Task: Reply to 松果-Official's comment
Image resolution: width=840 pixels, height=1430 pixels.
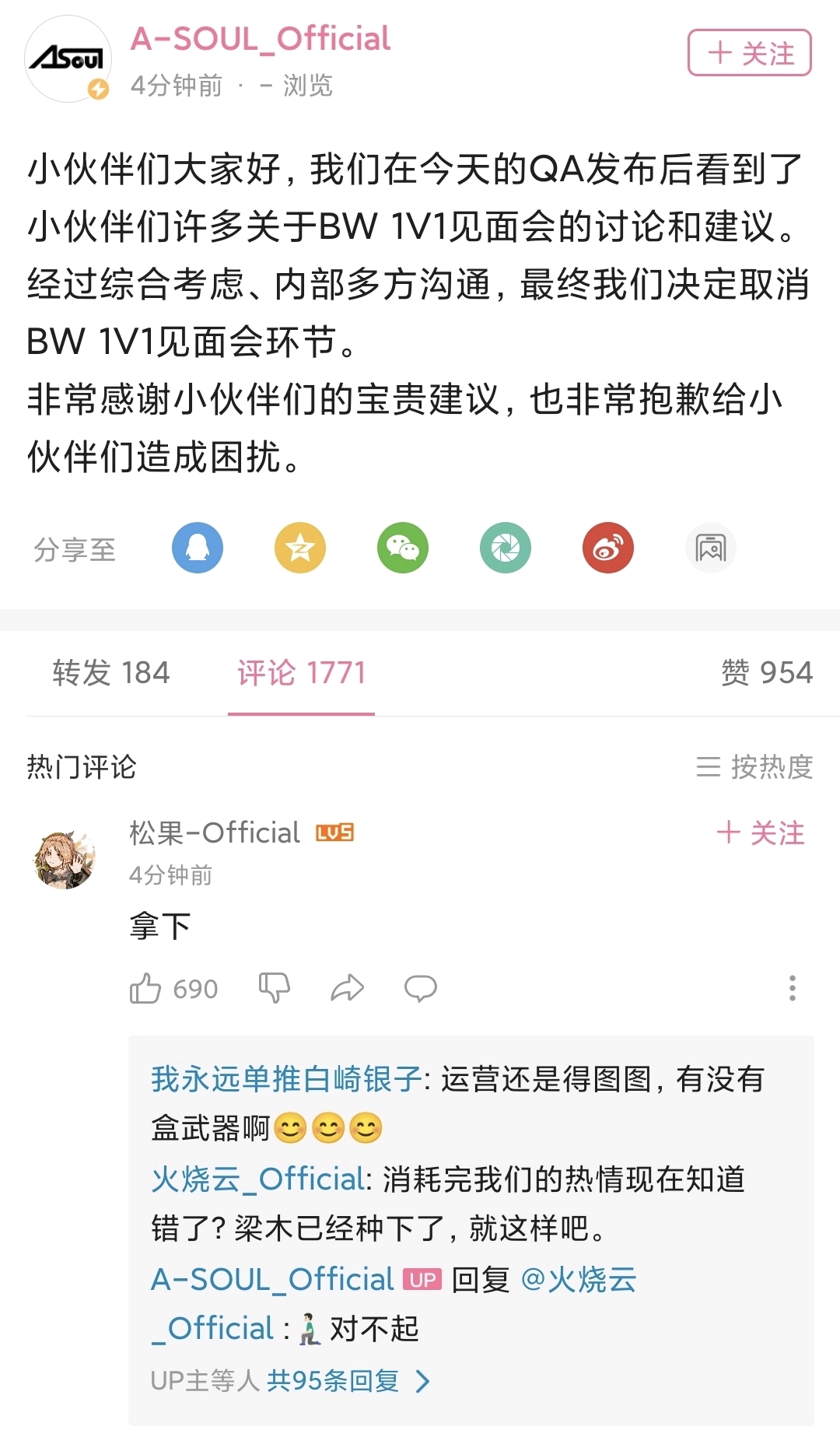Action: click(x=420, y=988)
